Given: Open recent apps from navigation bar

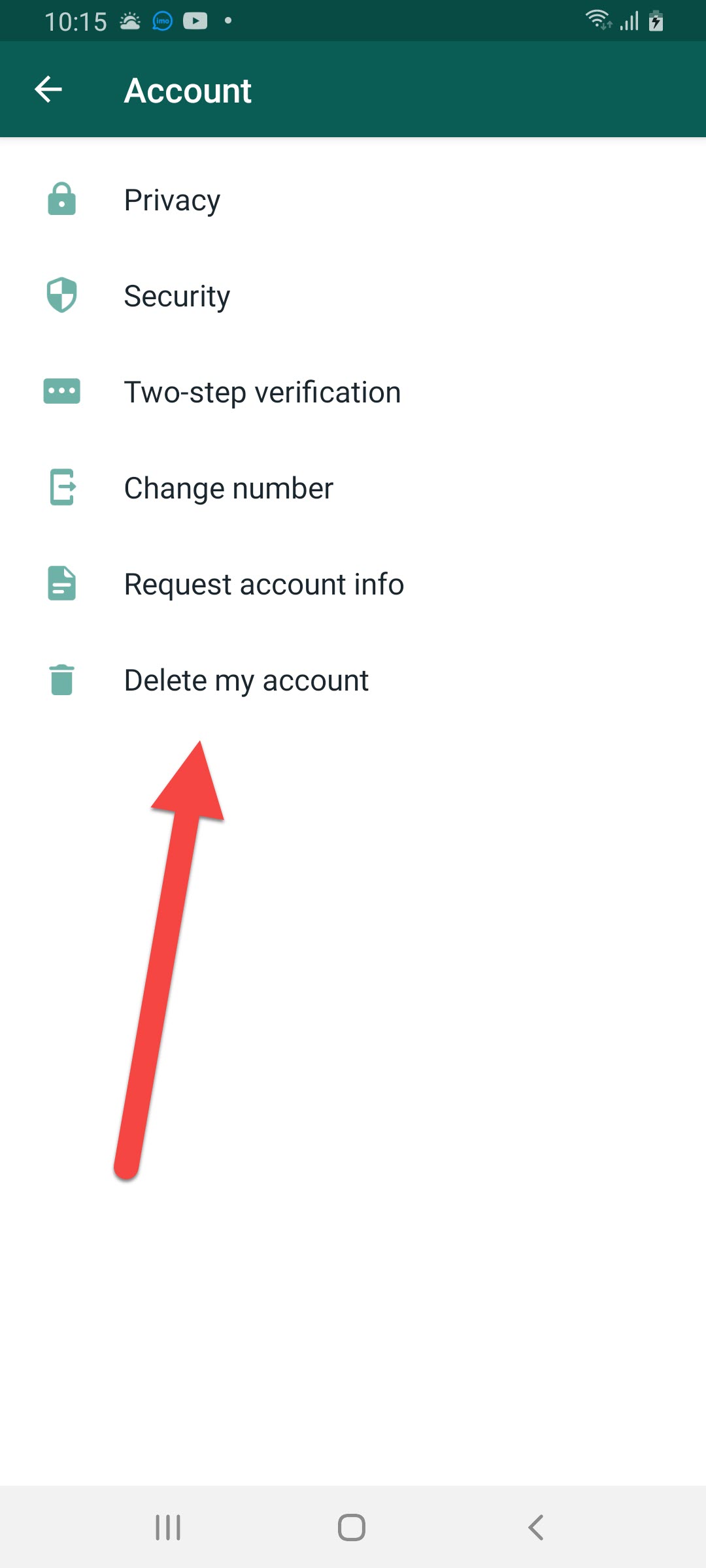Looking at the screenshot, I should click(x=168, y=1527).
